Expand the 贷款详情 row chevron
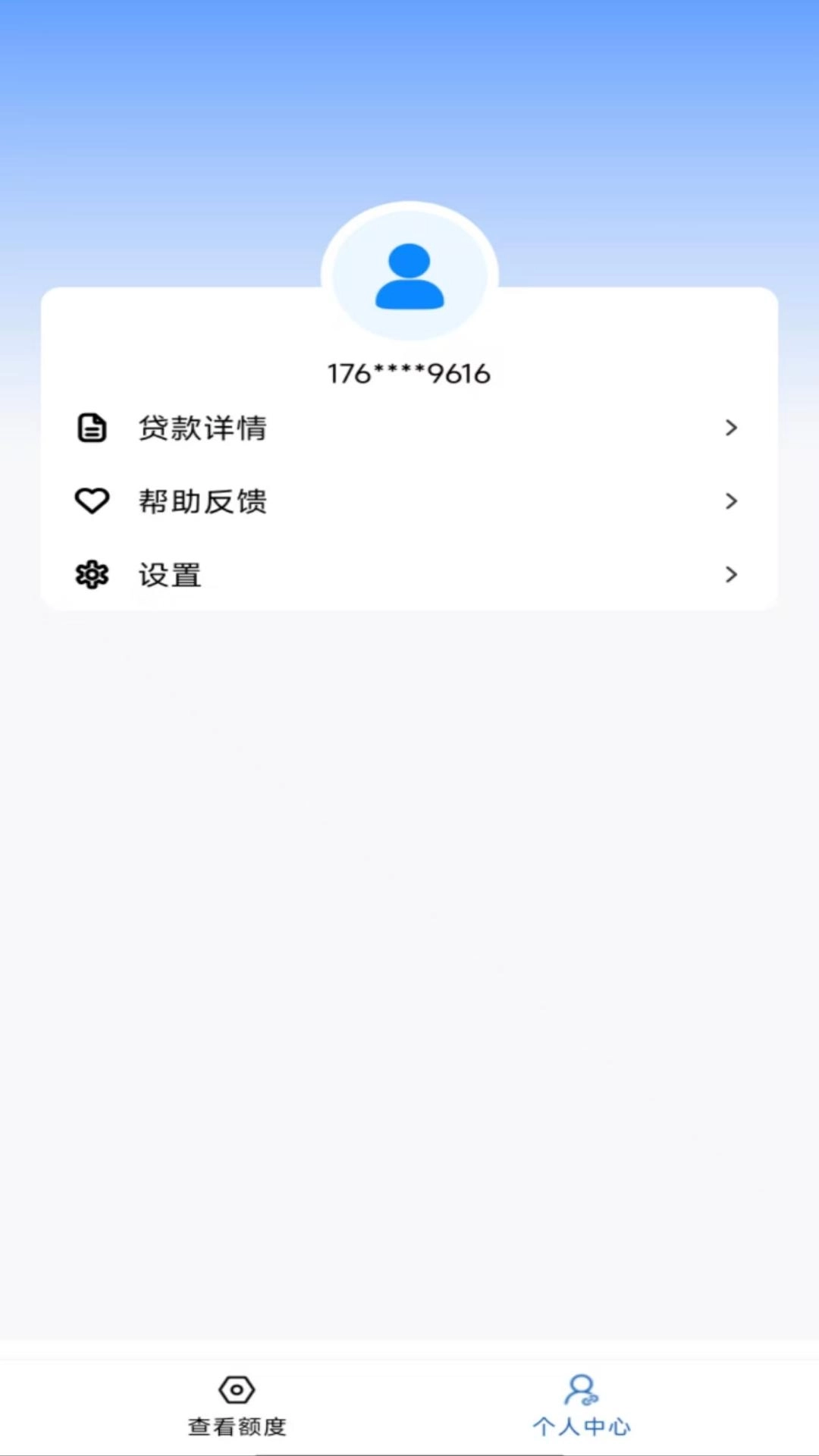The height and width of the screenshot is (1456, 819). [730, 428]
